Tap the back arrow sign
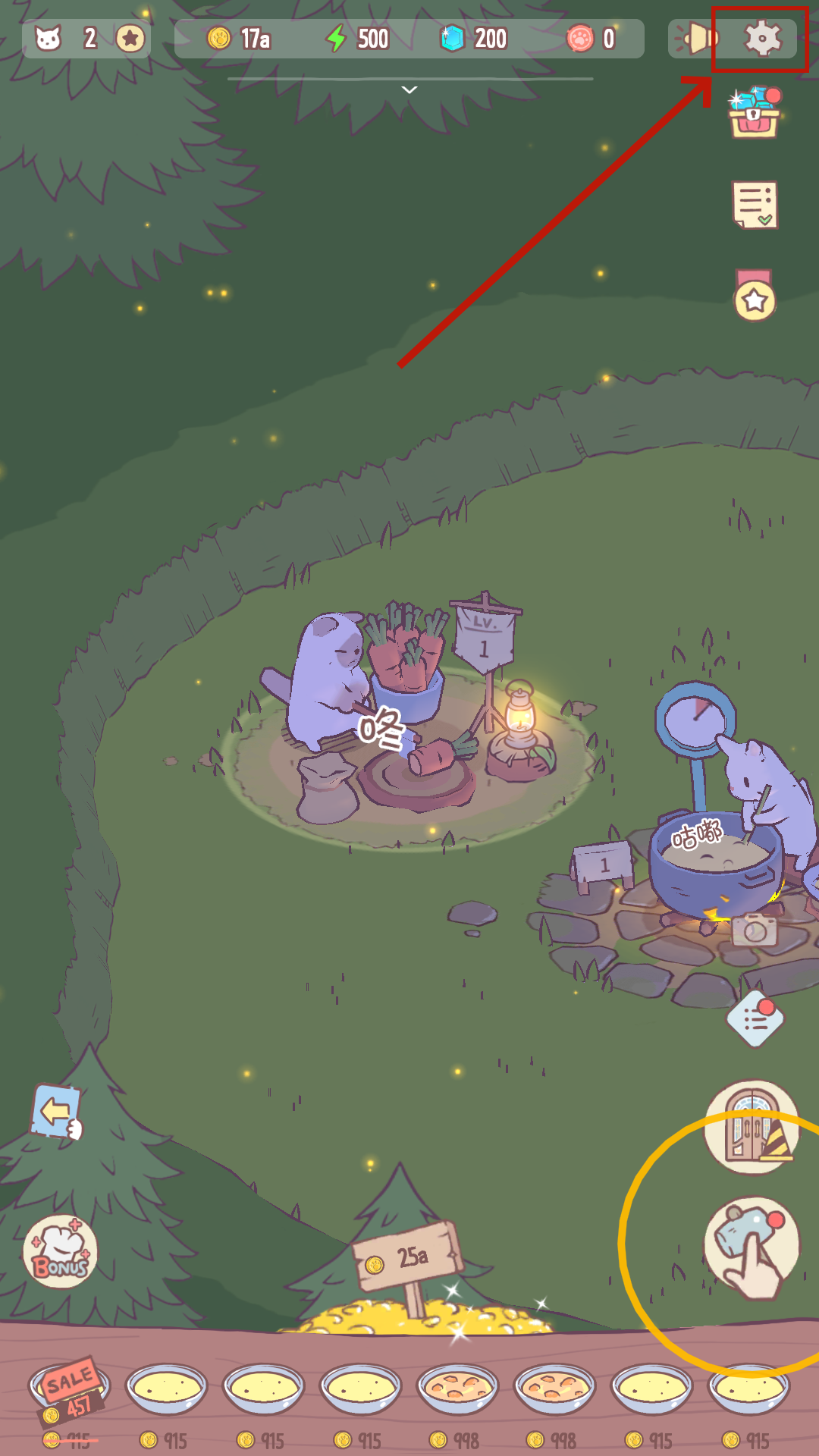The image size is (819, 1456). (57, 1112)
